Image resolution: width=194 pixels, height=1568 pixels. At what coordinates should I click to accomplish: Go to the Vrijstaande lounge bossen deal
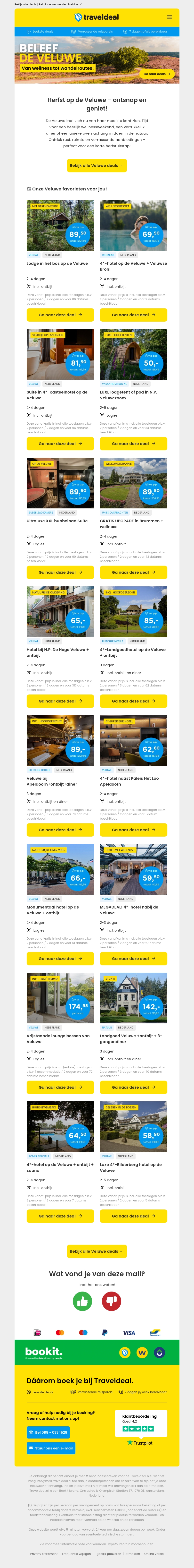click(x=60, y=1087)
